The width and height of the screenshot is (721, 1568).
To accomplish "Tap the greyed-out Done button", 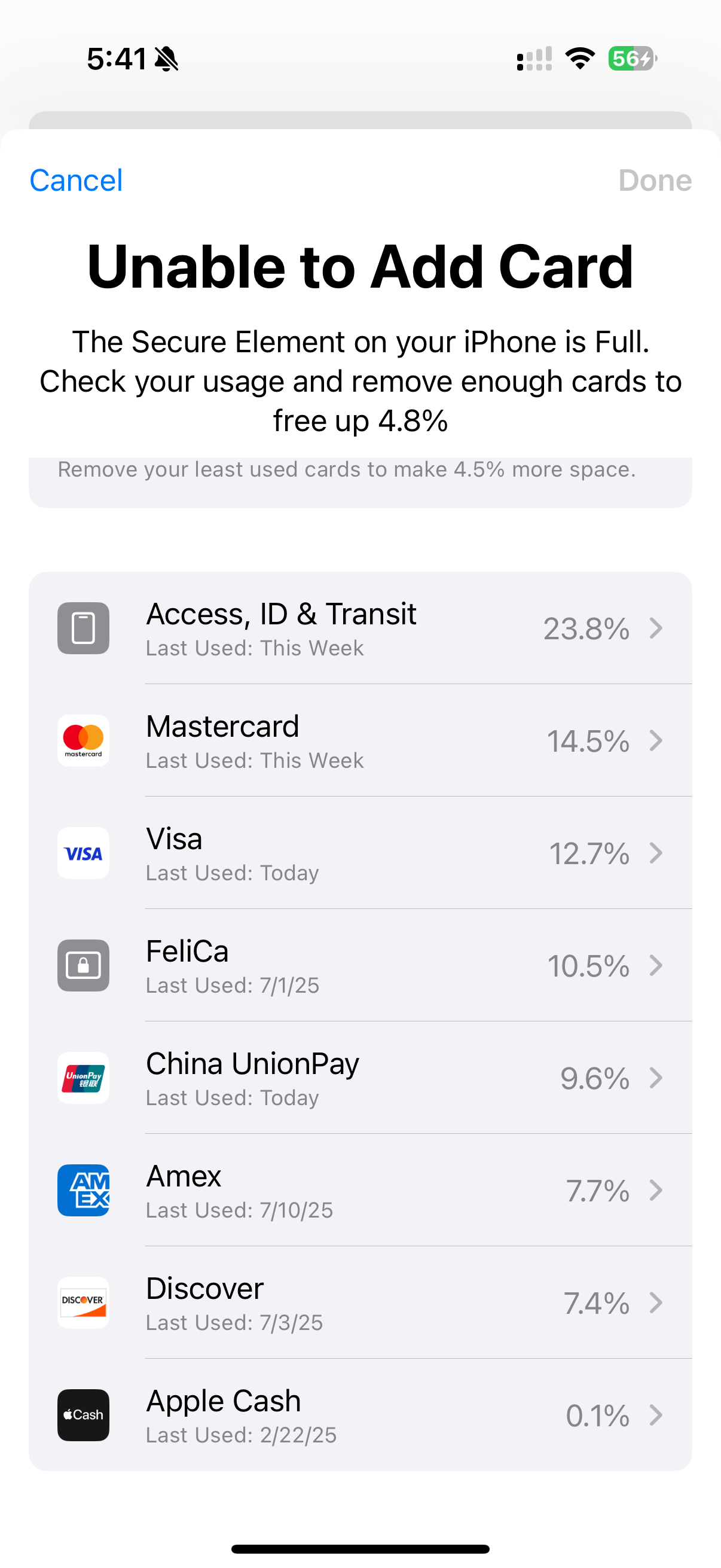I will point(655,181).
